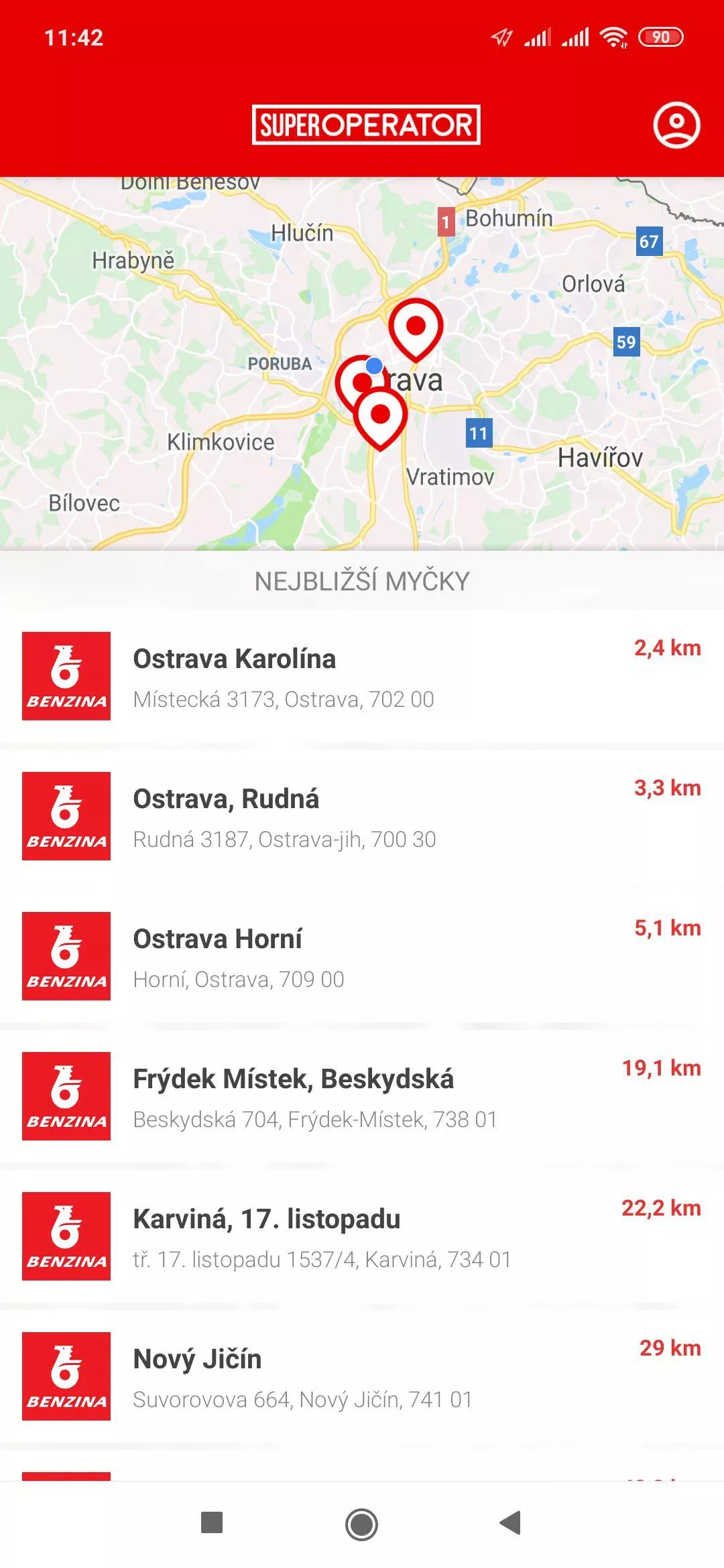The width and height of the screenshot is (724, 1568).
Task: Choose Karviná, 17. listopadu station
Action: [362, 1236]
